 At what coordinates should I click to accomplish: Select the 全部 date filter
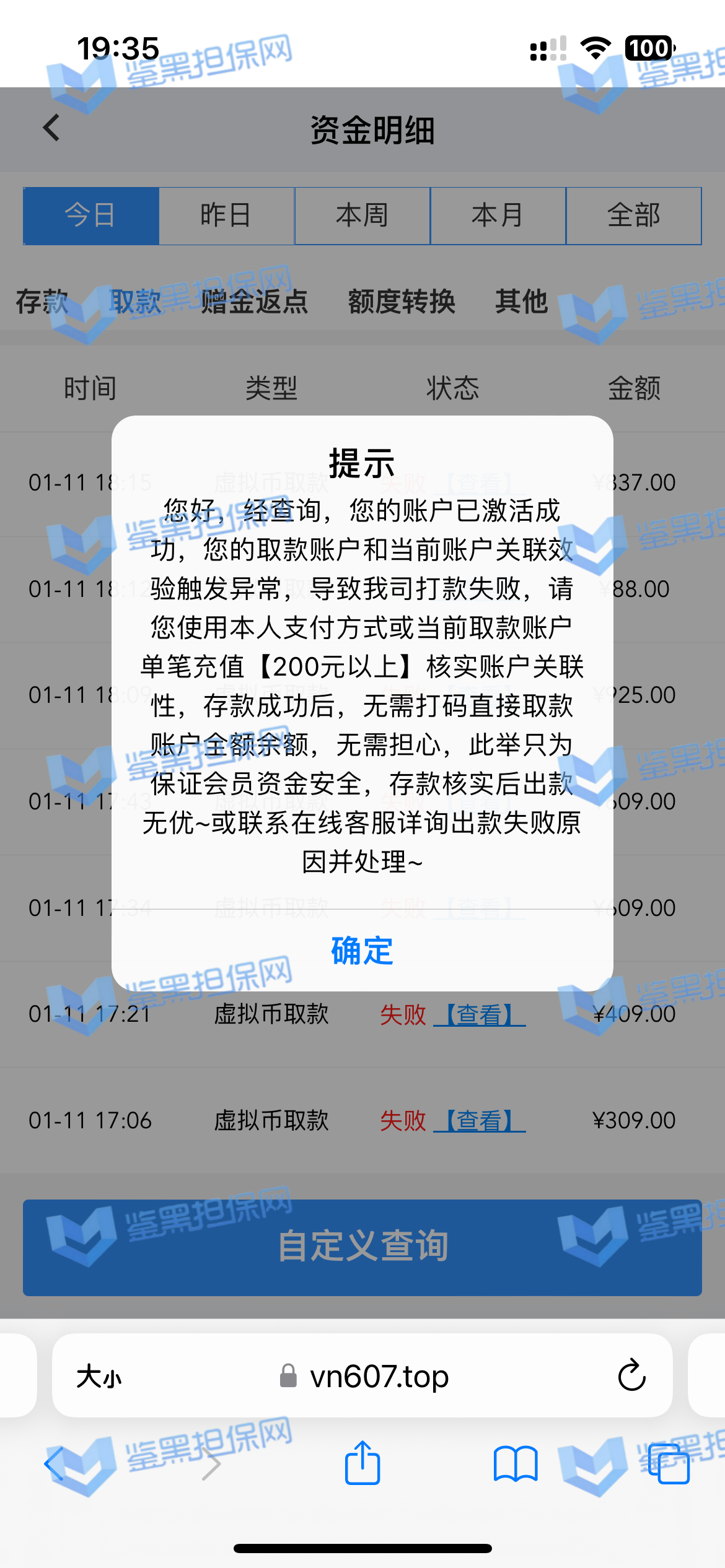[633, 216]
